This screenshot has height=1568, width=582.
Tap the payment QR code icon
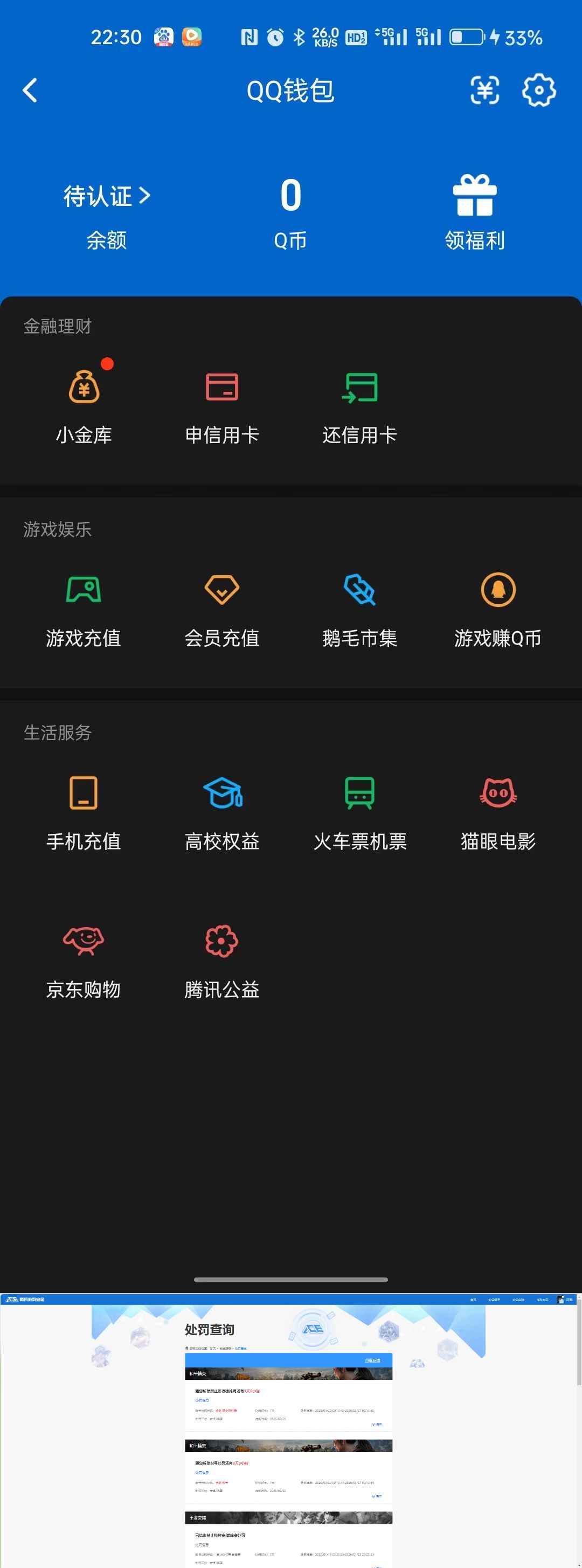coord(484,90)
